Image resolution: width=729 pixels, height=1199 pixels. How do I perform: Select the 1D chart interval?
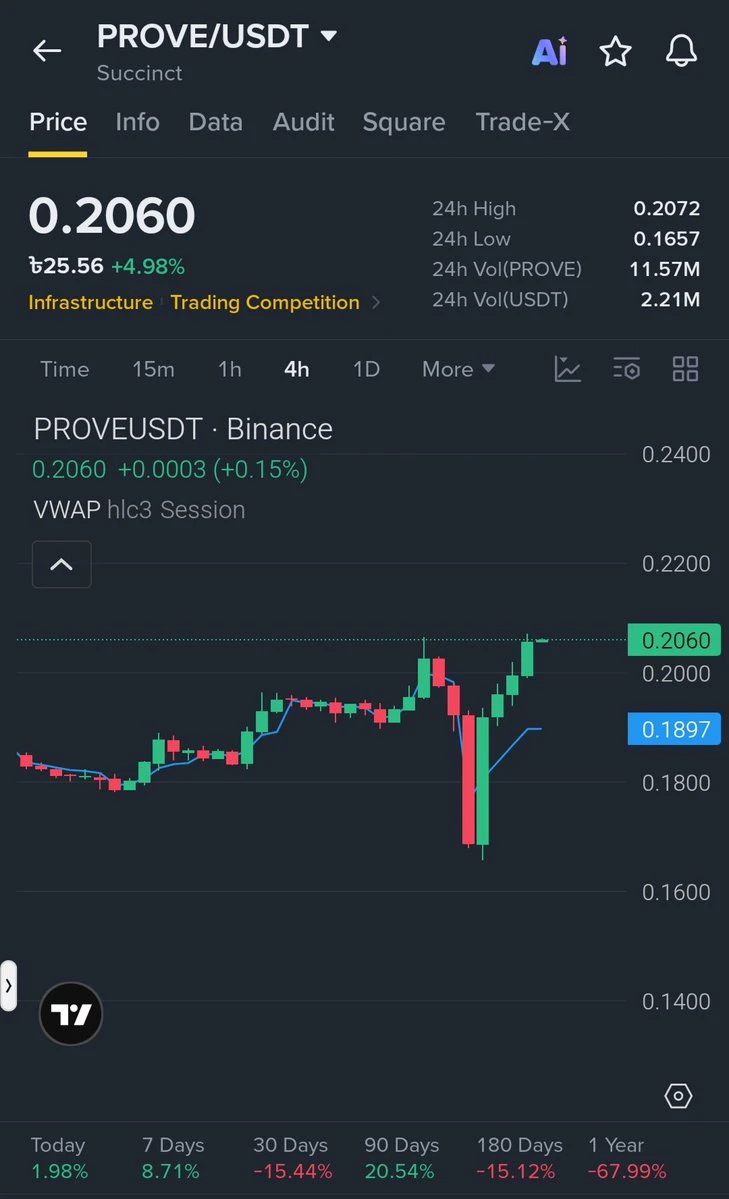366,369
